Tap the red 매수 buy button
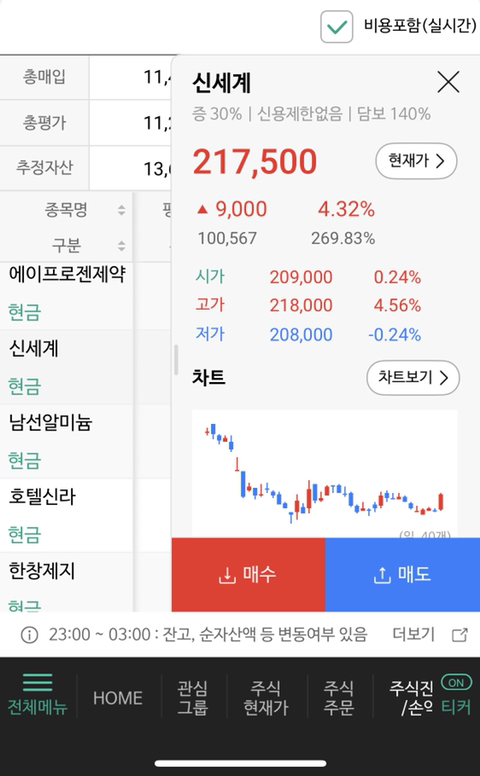The width and height of the screenshot is (480, 776). [248, 575]
